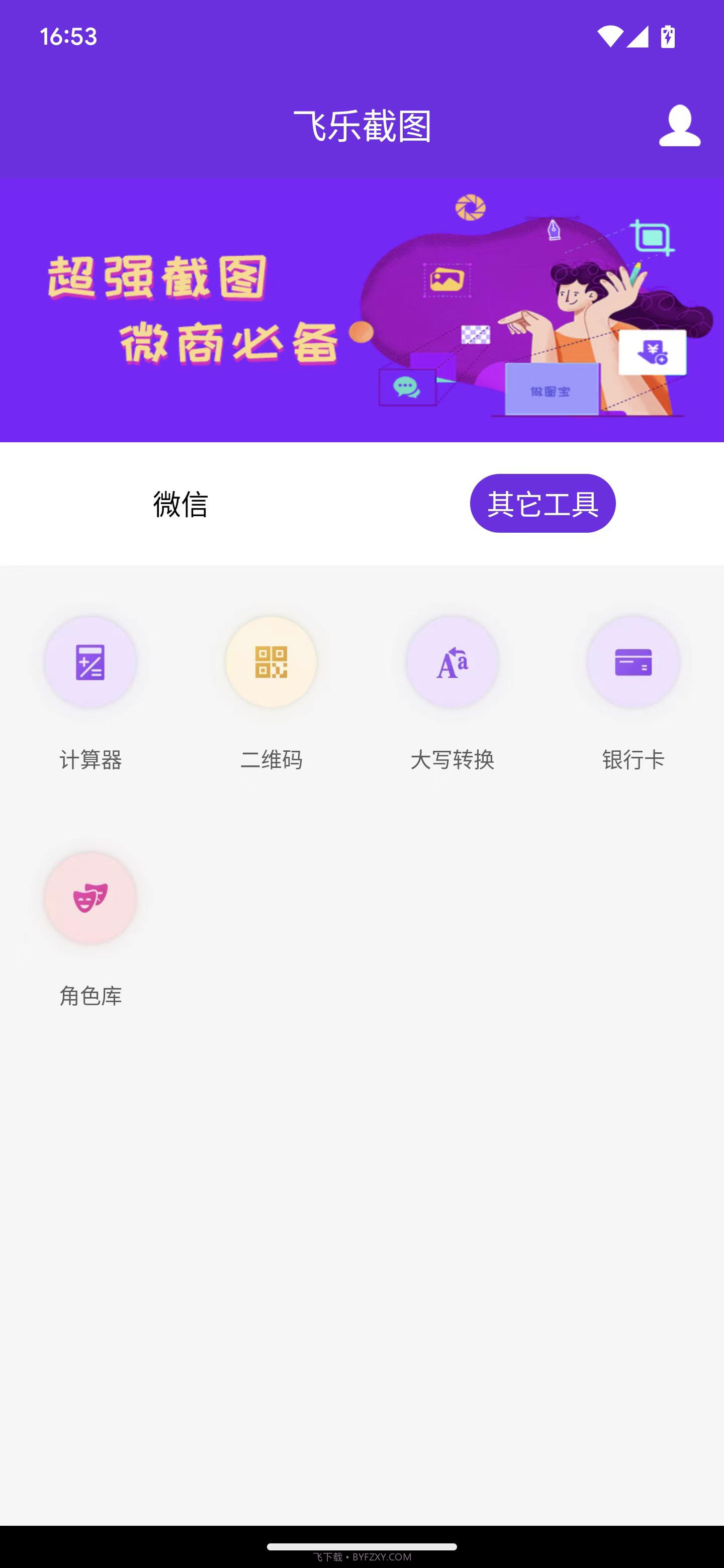The height and width of the screenshot is (1568, 724).
Task: Select the theater masks icon for 角色库
Action: coord(90,897)
